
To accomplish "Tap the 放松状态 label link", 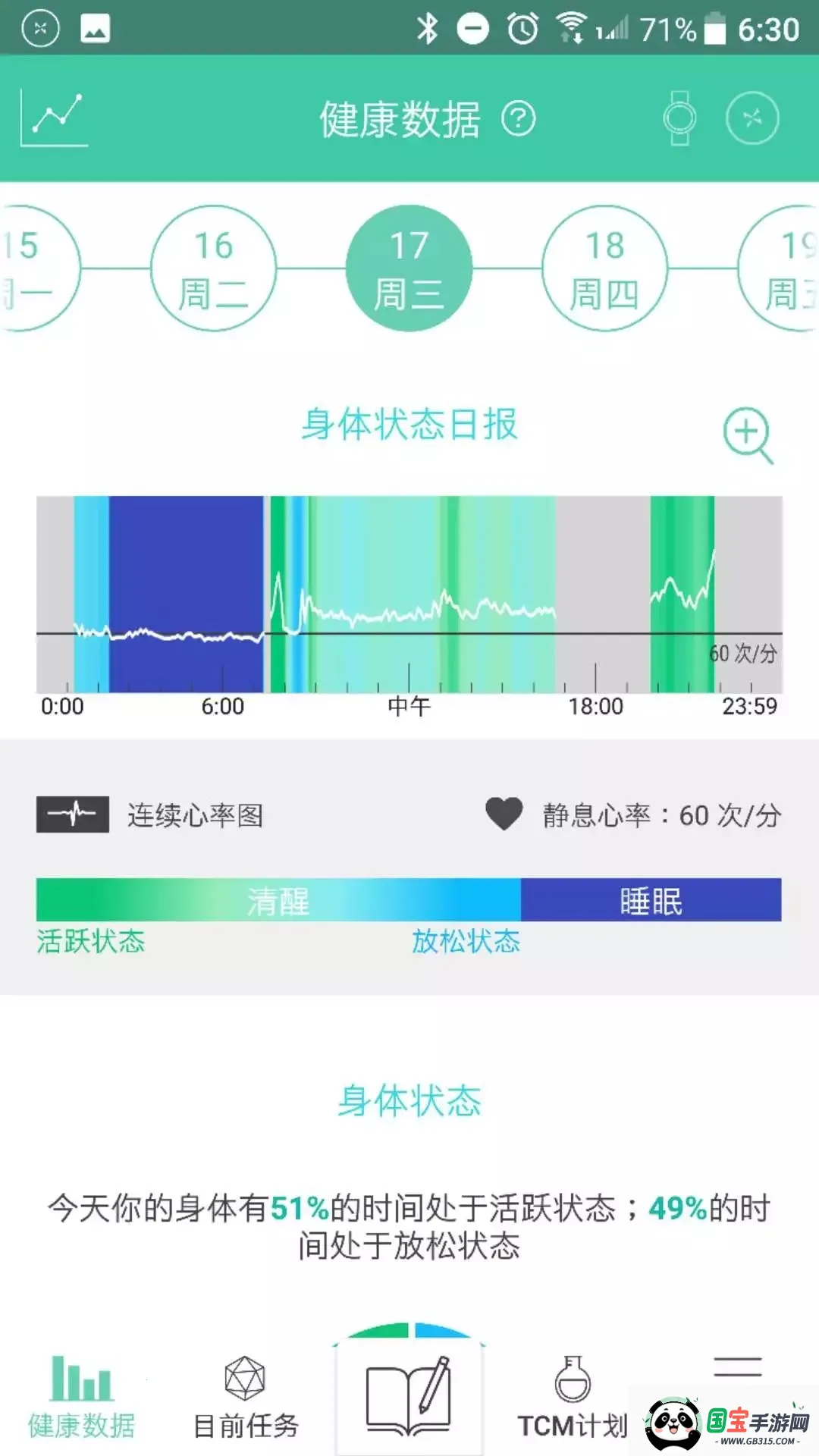I will (x=466, y=943).
